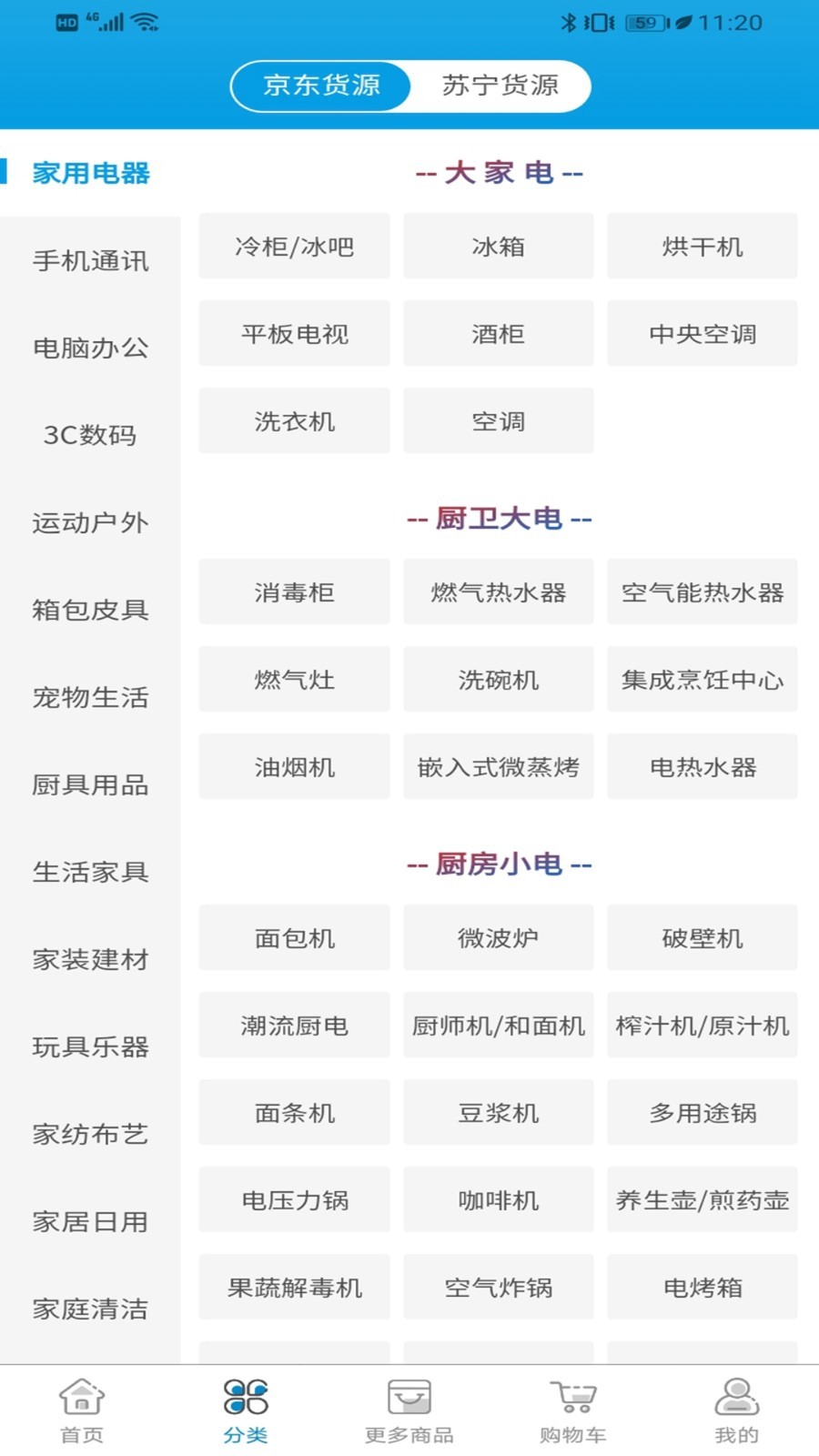Open the 空气炸锅 subcategory

click(498, 1288)
